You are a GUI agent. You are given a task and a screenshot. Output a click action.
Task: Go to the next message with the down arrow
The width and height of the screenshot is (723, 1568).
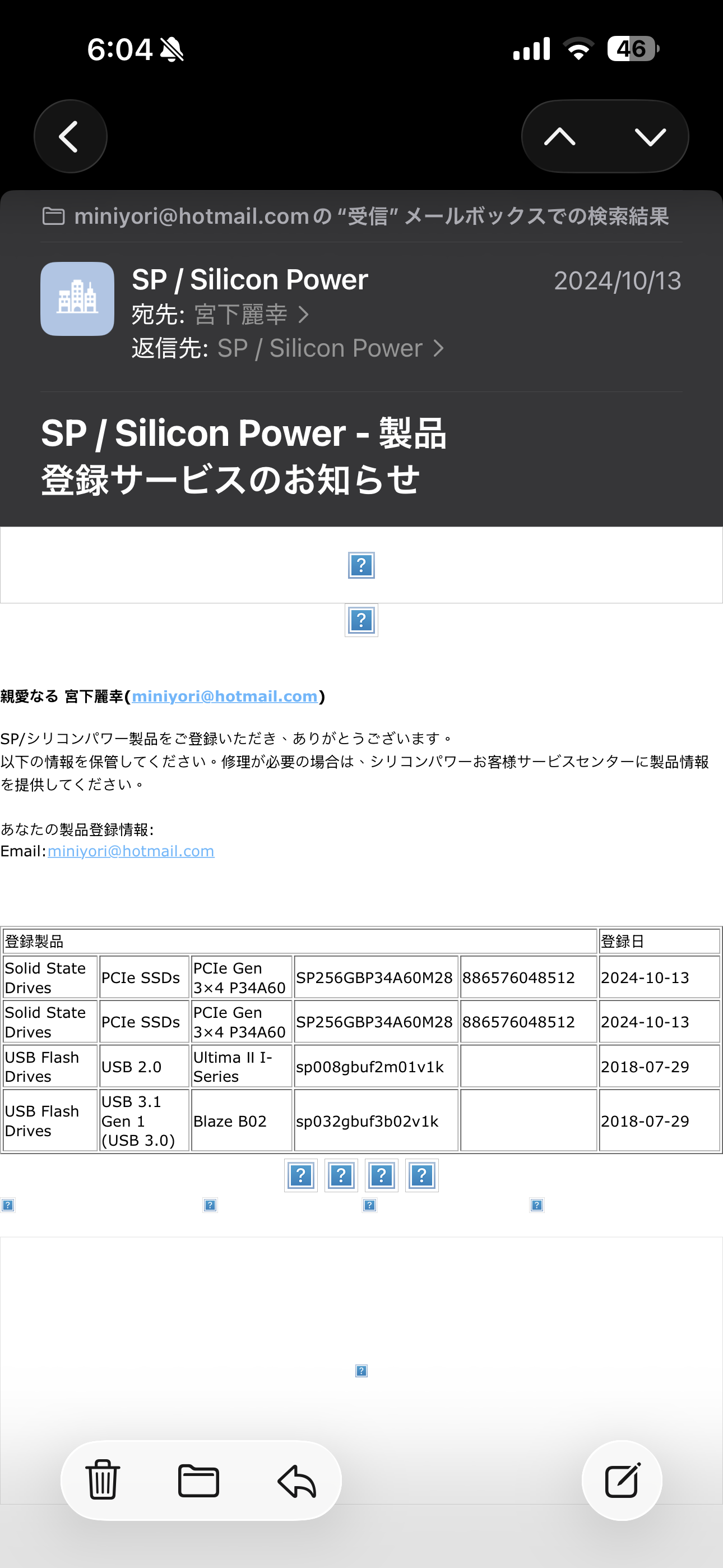[650, 136]
